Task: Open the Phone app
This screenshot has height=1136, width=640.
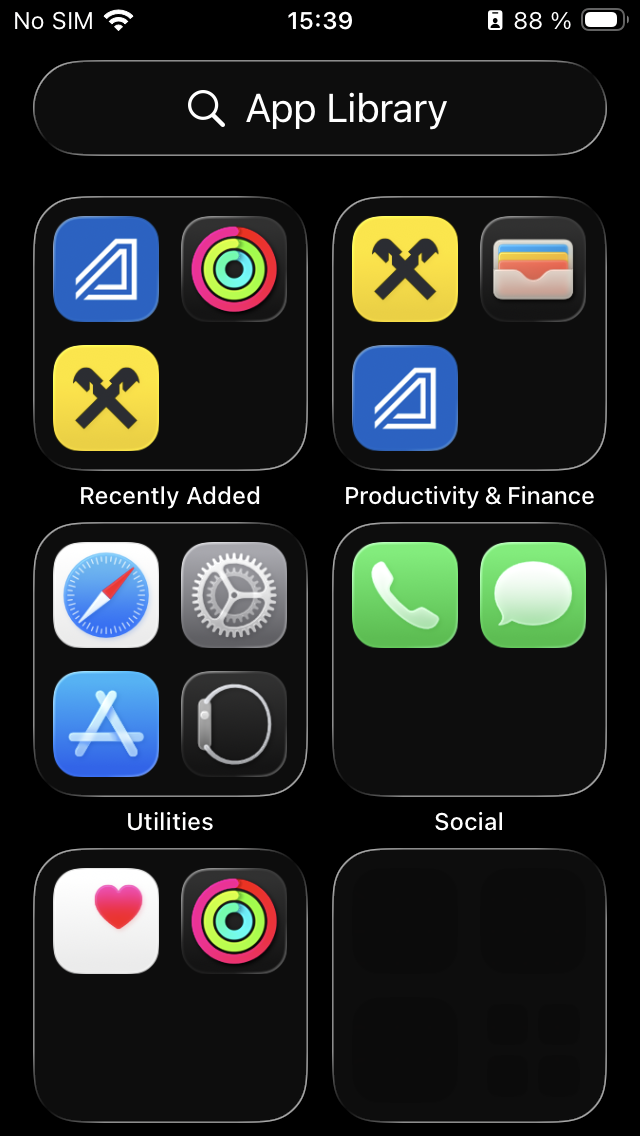Action: (x=405, y=595)
